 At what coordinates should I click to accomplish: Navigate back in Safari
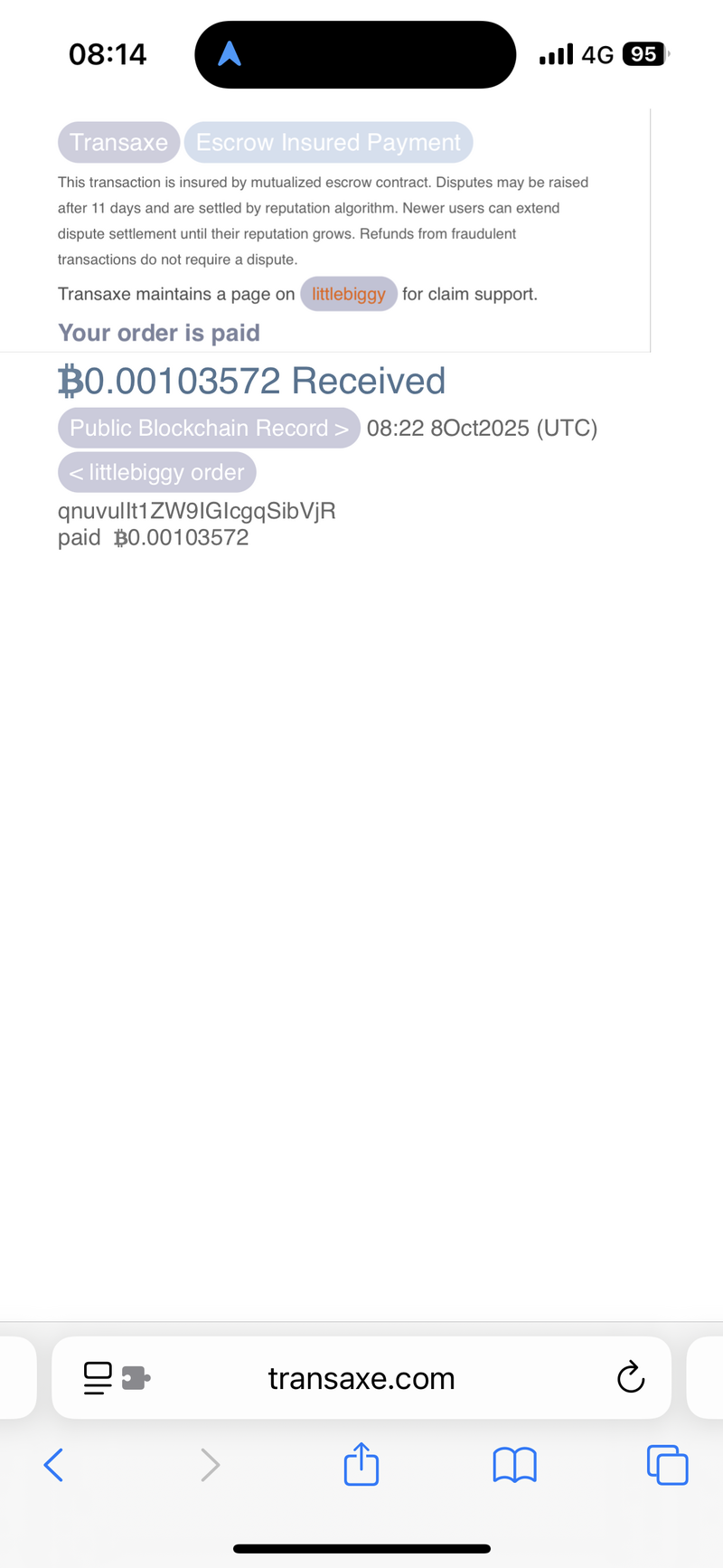54,1464
